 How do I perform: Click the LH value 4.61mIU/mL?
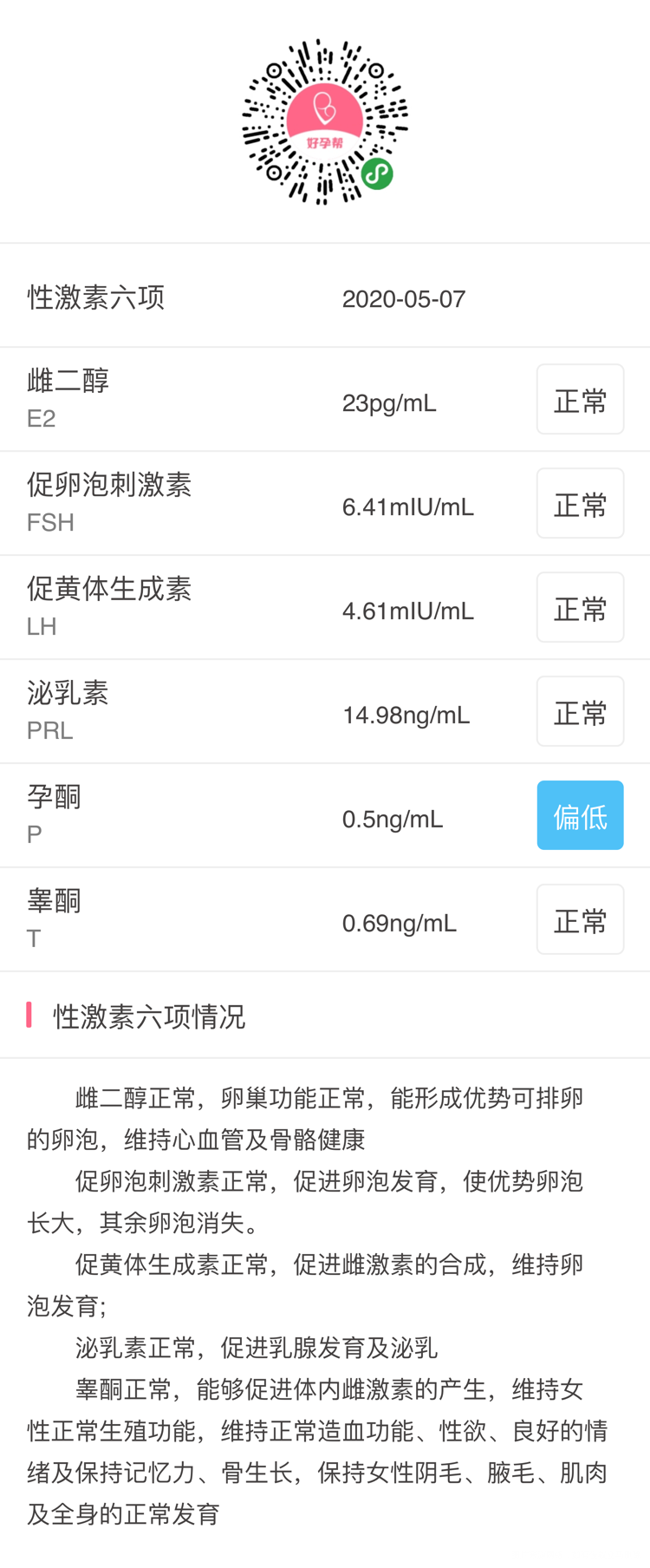pos(408,609)
